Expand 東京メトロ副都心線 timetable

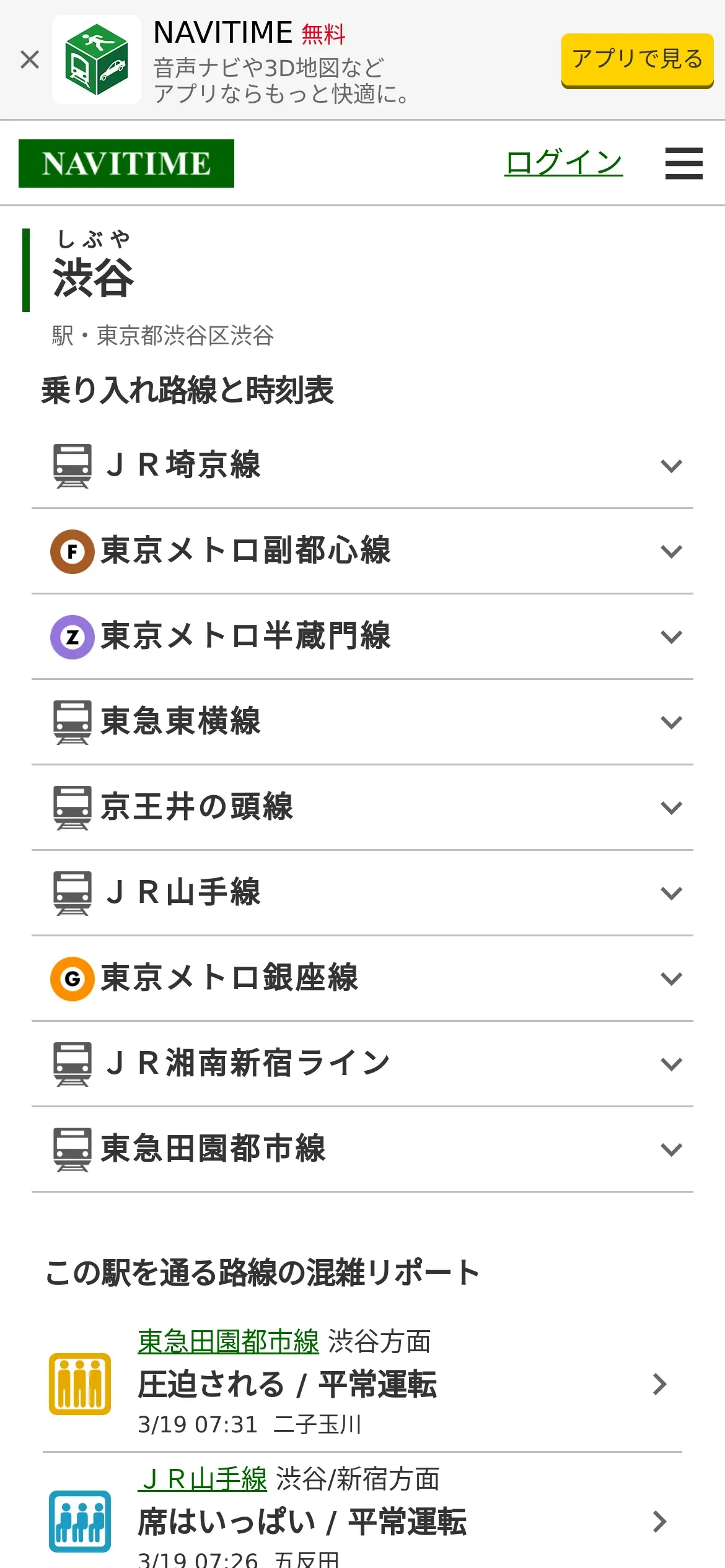point(362,551)
